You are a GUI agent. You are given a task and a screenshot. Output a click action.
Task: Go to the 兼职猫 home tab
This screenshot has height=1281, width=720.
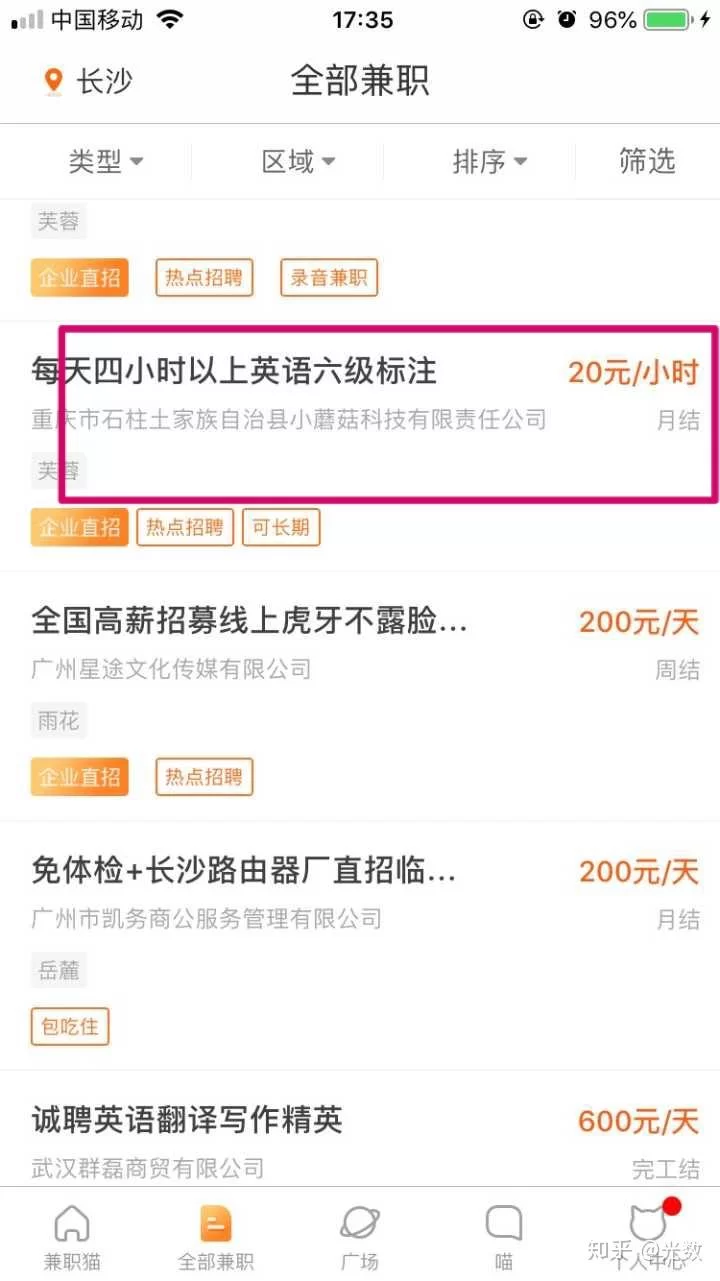point(72,1237)
